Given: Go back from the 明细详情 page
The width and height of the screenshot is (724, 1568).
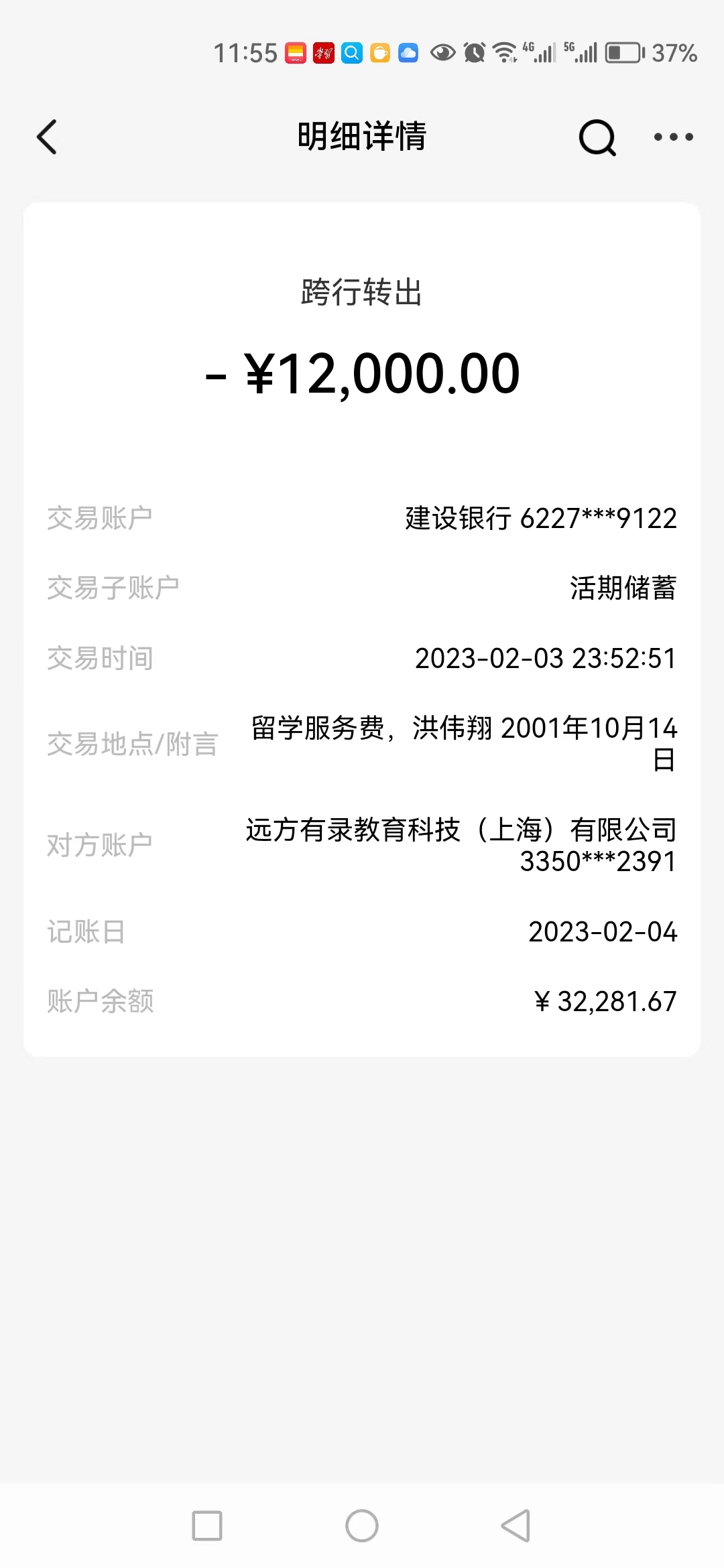Looking at the screenshot, I should point(47,137).
